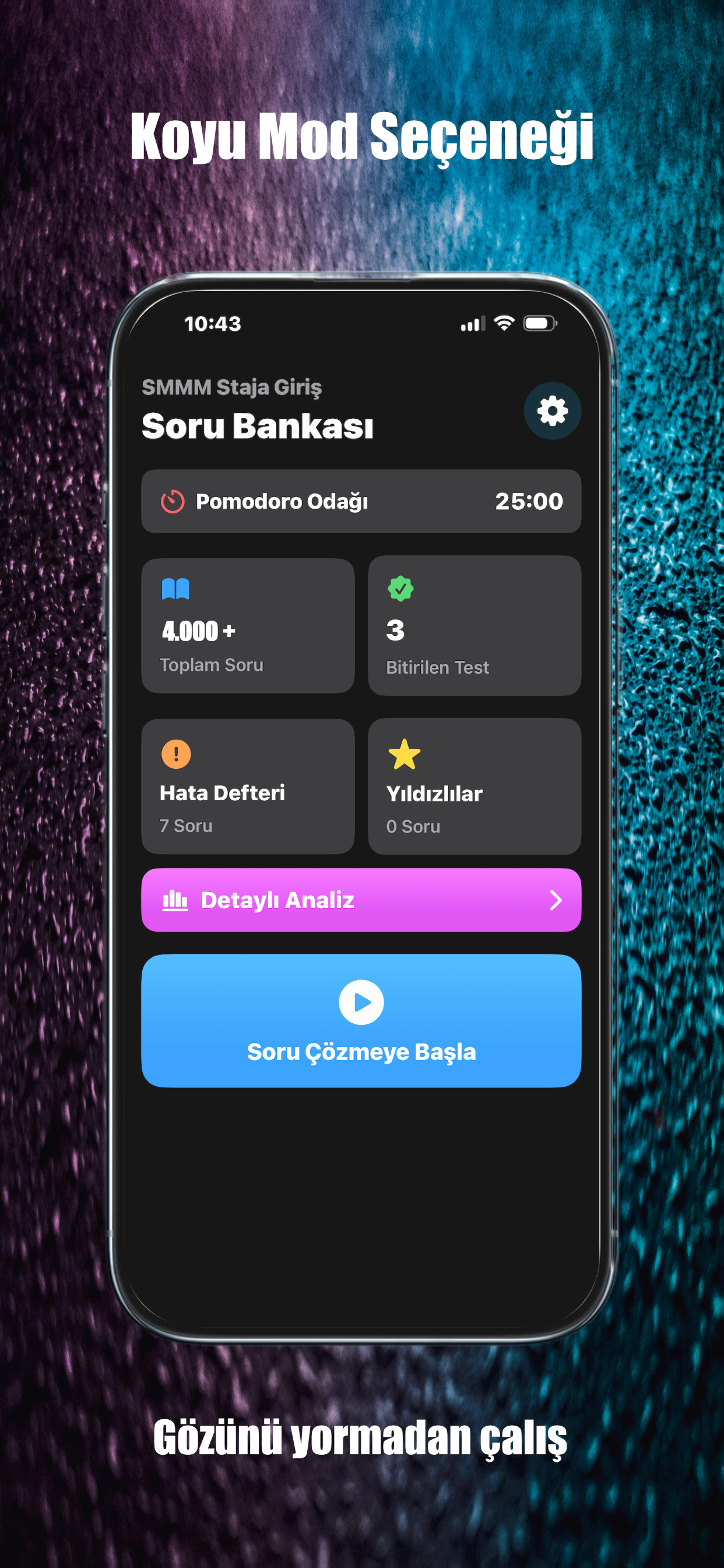This screenshot has height=1568, width=724.
Task: Tap the SMMM Staja Giriş label
Action: (x=233, y=388)
